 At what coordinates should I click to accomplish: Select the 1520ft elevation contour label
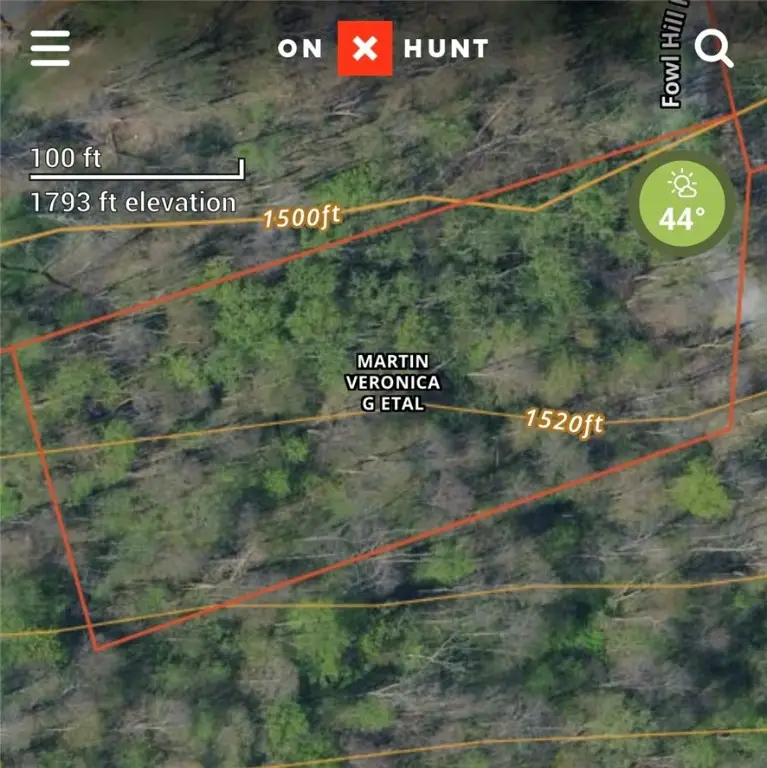[x=563, y=422]
